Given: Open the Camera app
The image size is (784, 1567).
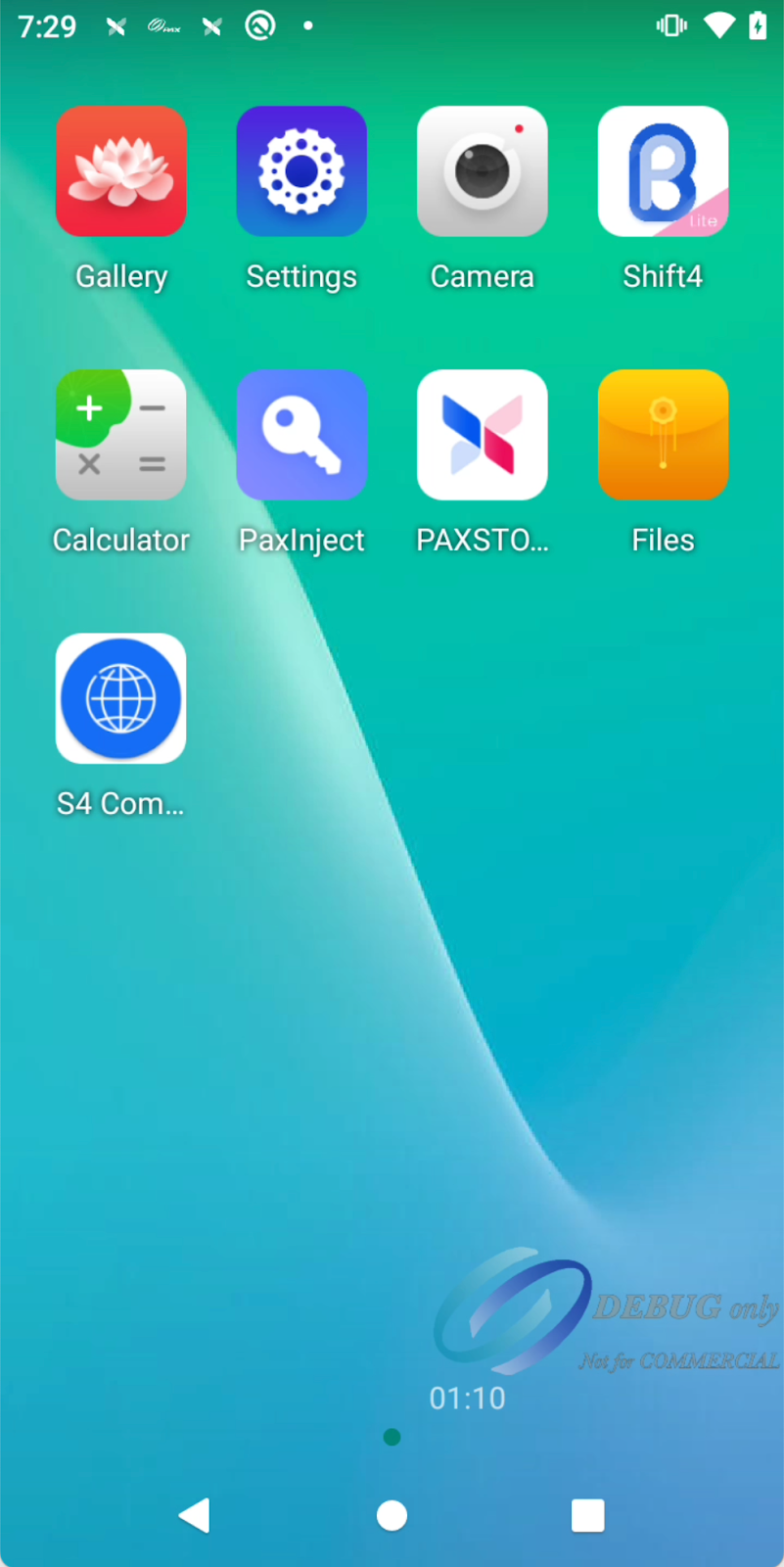Looking at the screenshot, I should pyautogui.click(x=482, y=171).
